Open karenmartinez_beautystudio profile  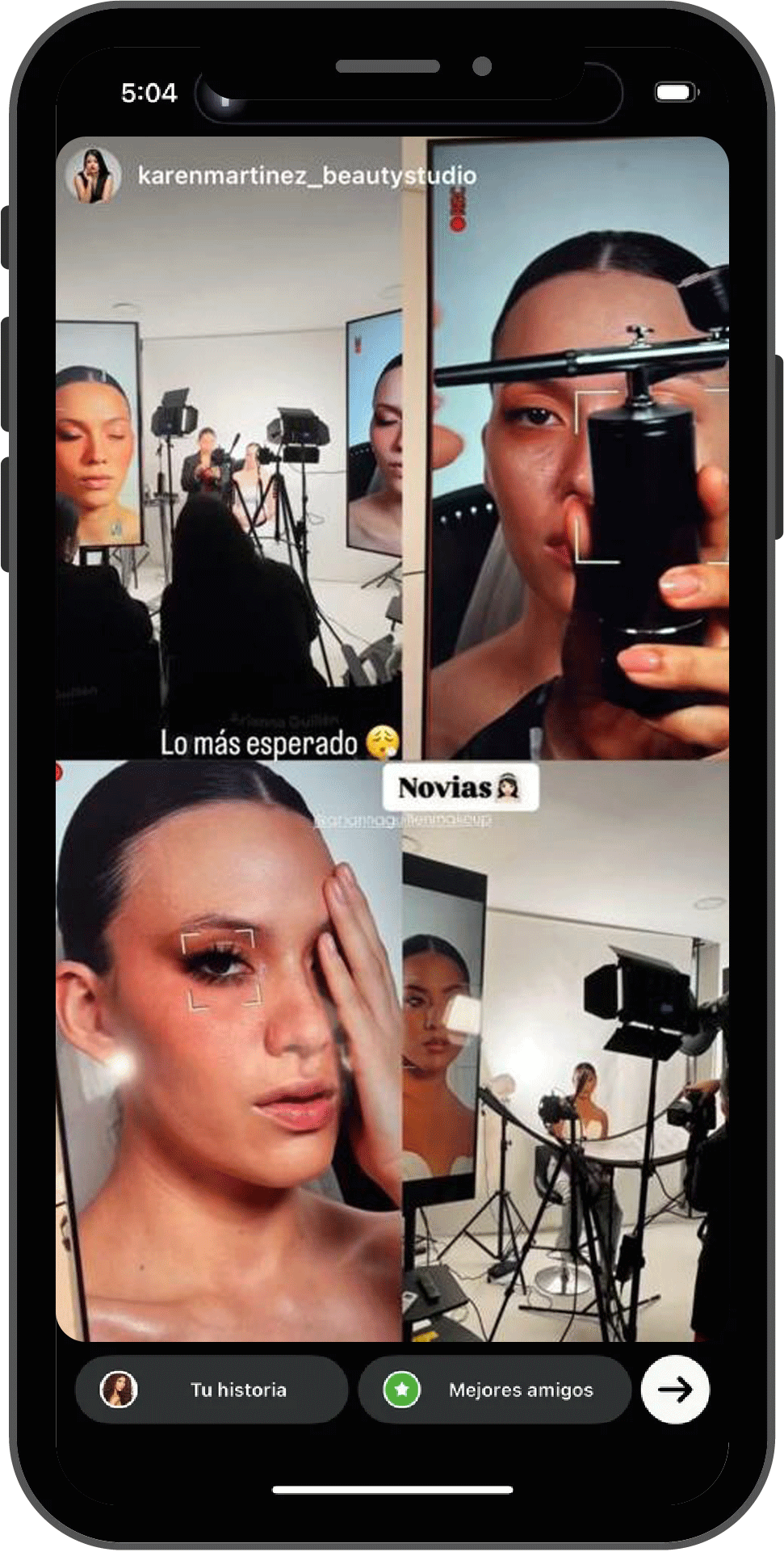(x=306, y=175)
